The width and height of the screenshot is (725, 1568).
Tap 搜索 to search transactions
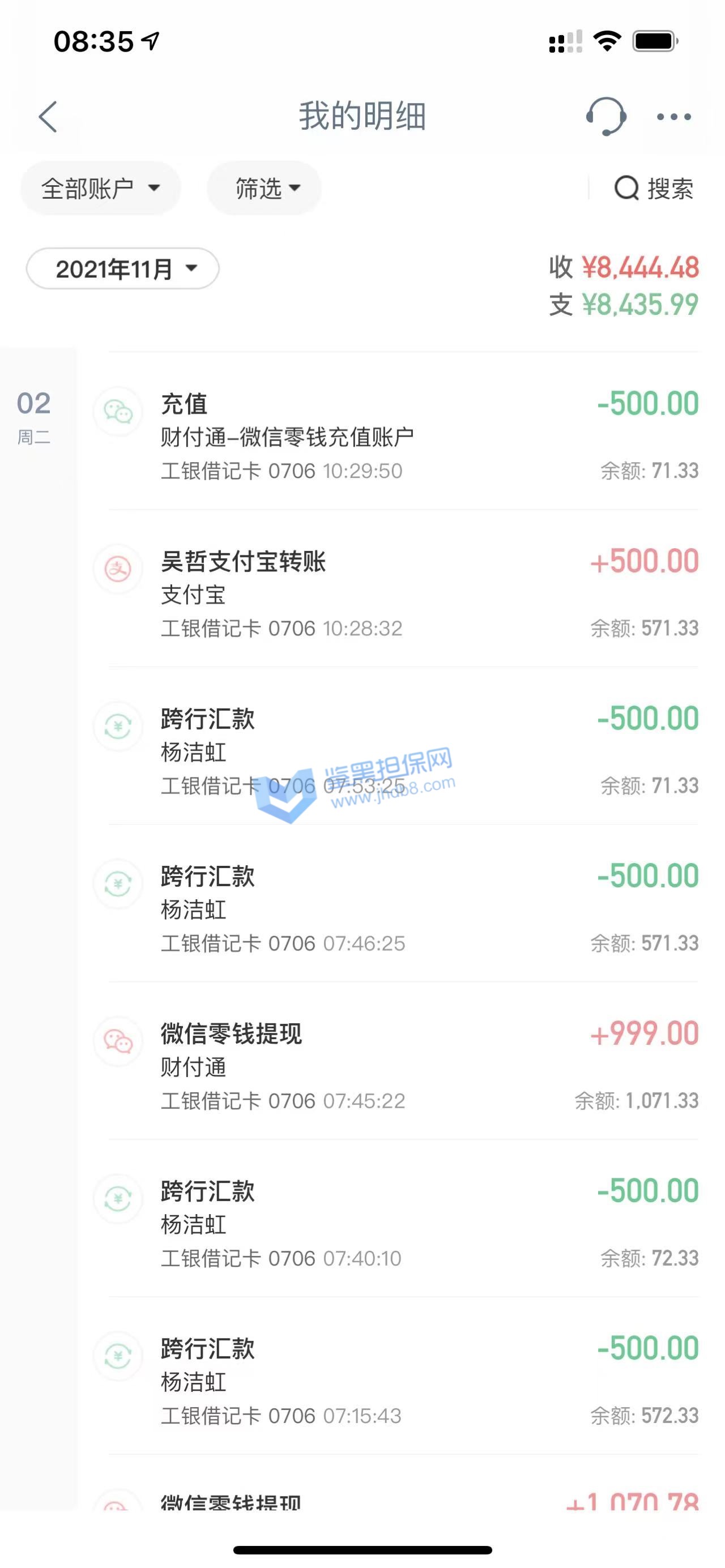click(x=654, y=188)
